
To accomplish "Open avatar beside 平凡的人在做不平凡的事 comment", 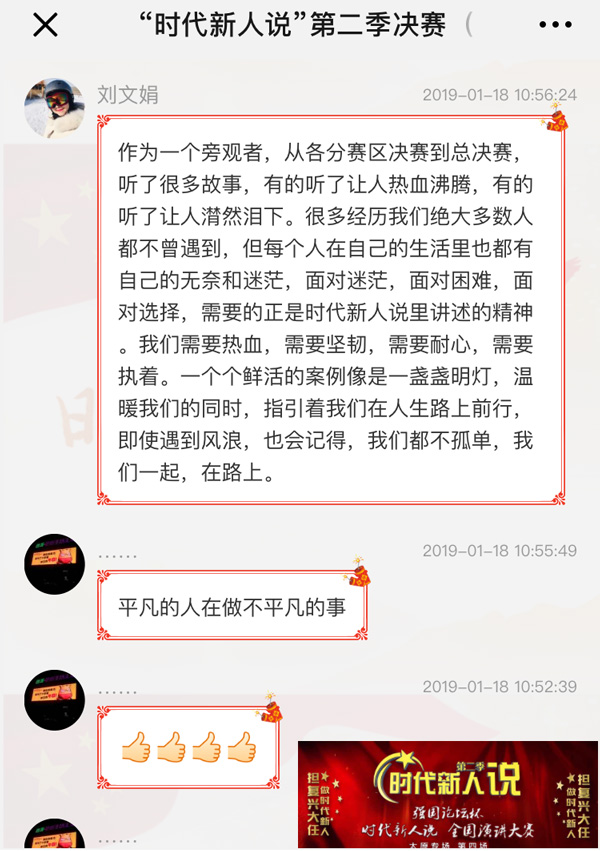I will click(x=54, y=564).
